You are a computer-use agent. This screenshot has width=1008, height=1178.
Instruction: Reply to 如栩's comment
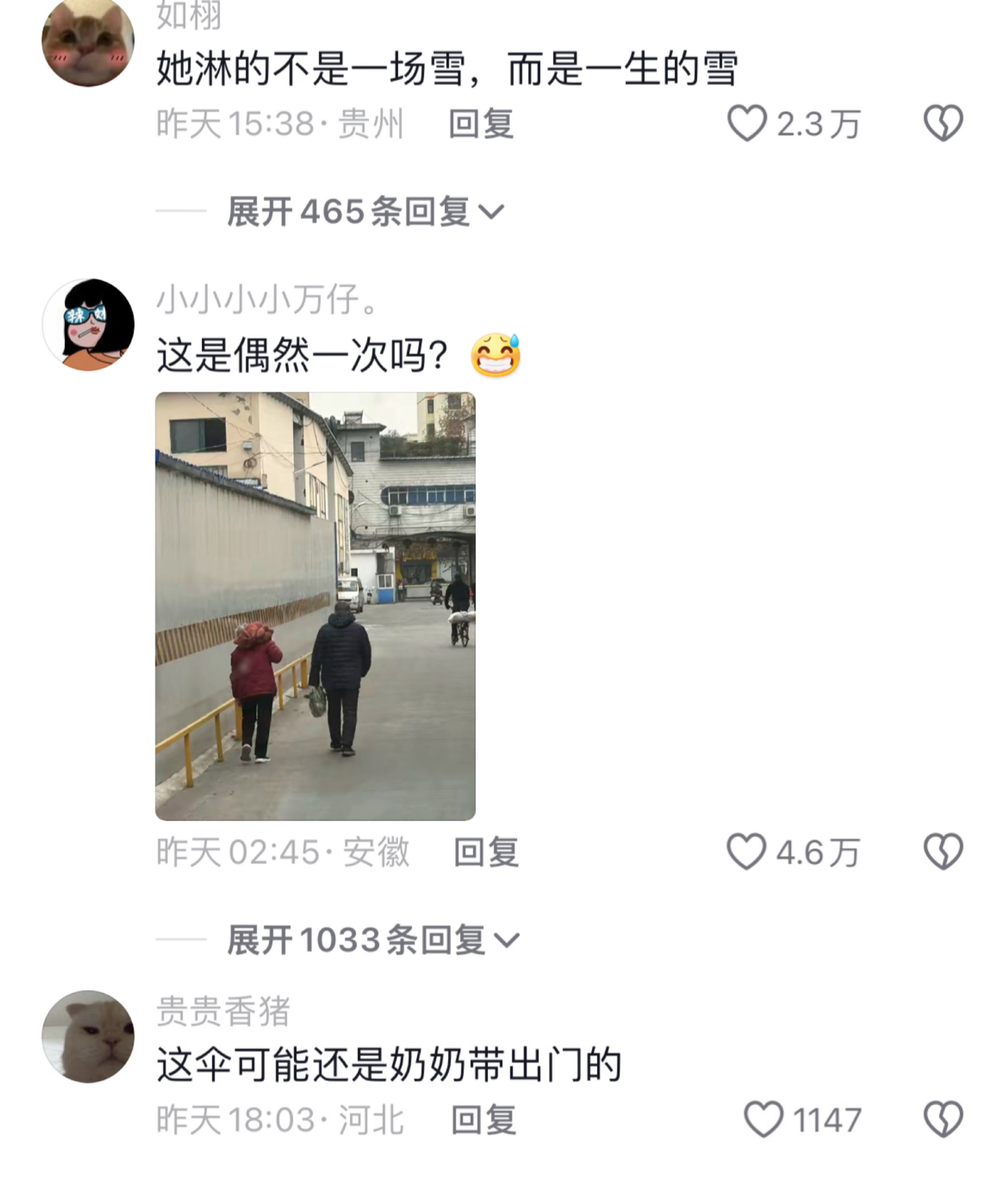click(481, 124)
